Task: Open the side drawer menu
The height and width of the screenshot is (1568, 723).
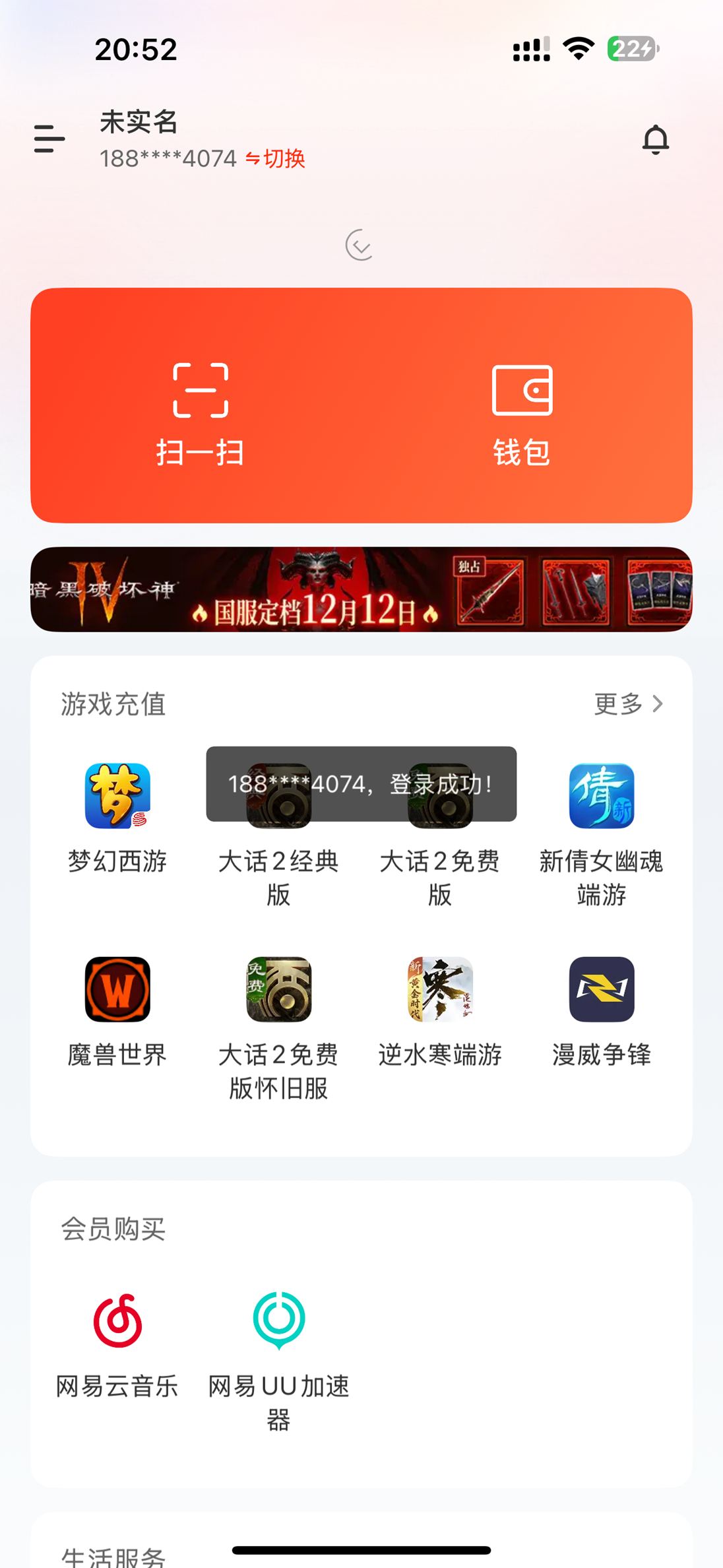Action: coord(49,139)
